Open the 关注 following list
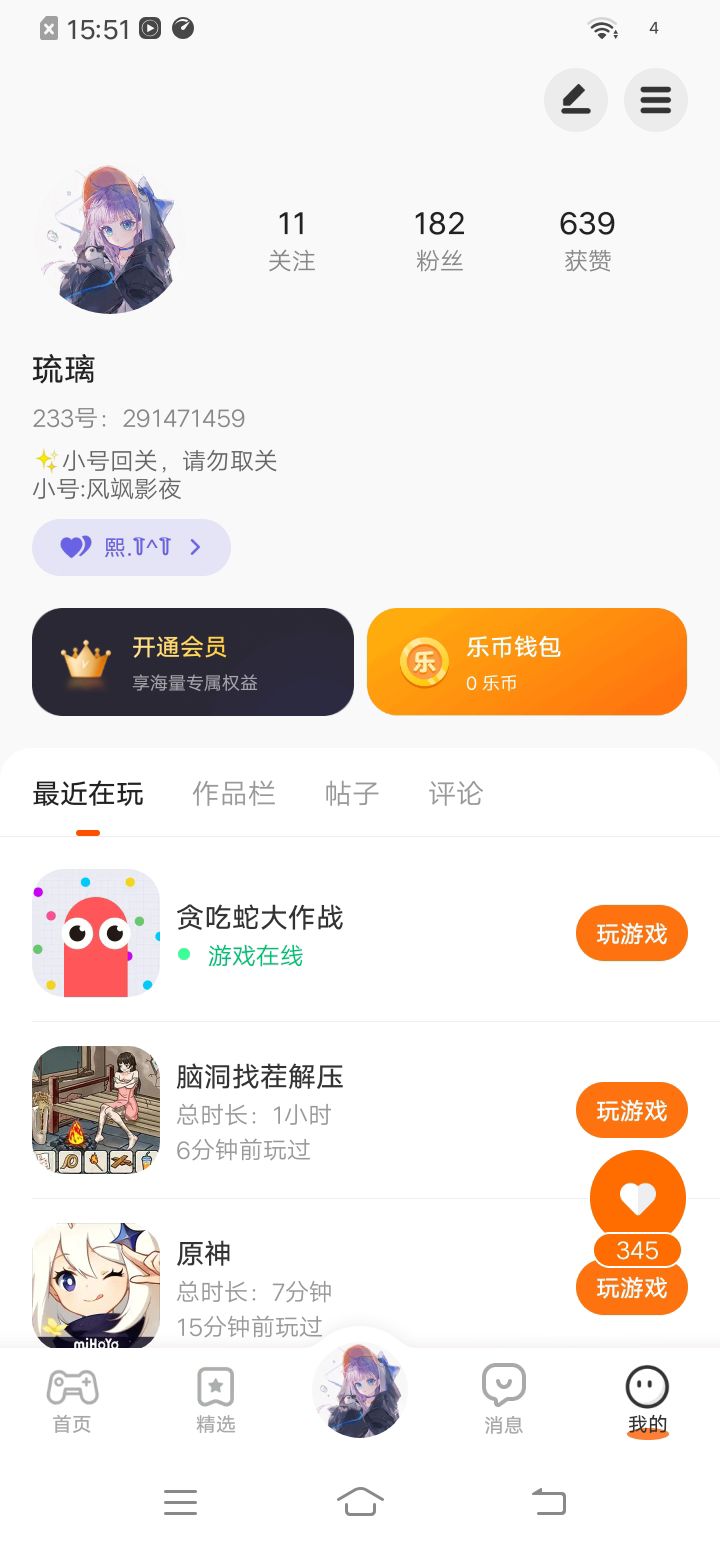This screenshot has height=1544, width=720. tap(291, 240)
